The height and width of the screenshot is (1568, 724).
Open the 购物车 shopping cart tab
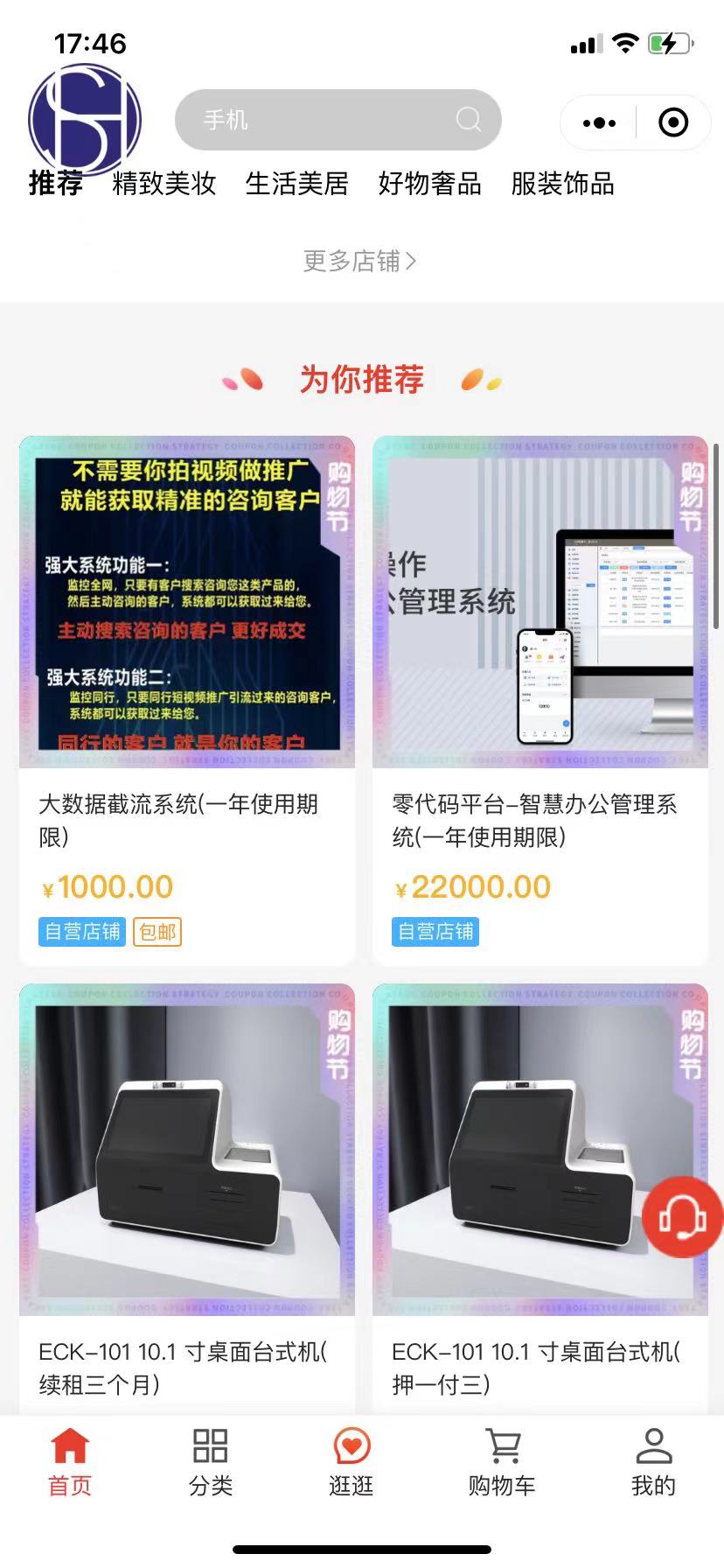click(x=502, y=1463)
